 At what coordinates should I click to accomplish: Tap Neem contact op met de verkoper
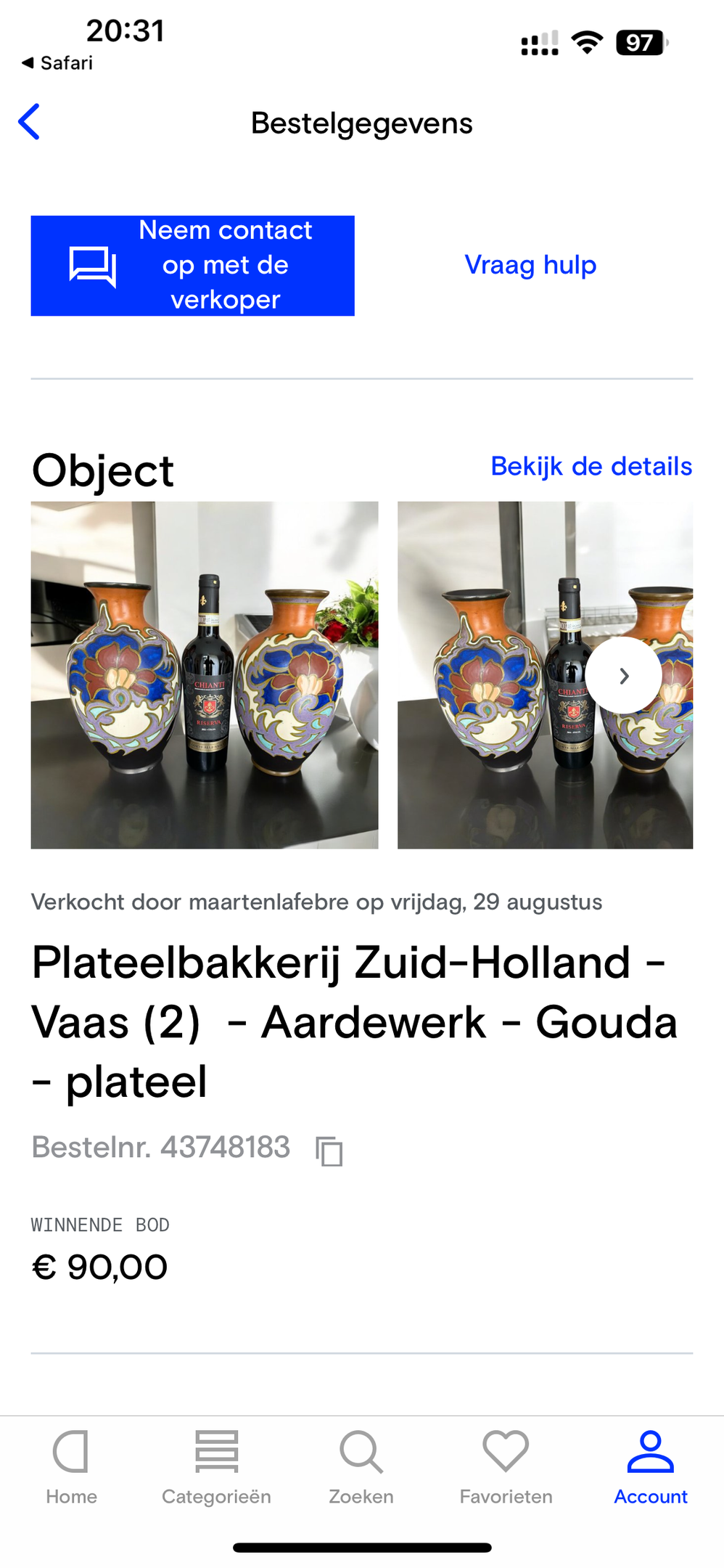(x=192, y=266)
